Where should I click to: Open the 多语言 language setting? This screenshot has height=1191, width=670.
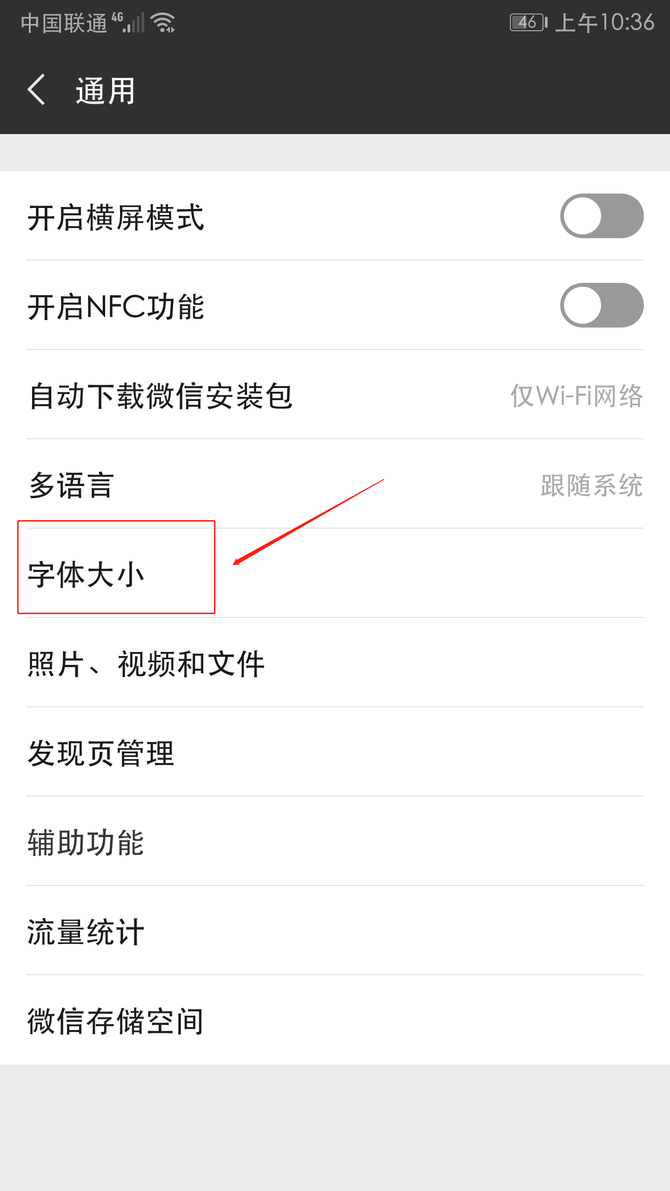[x=335, y=484]
